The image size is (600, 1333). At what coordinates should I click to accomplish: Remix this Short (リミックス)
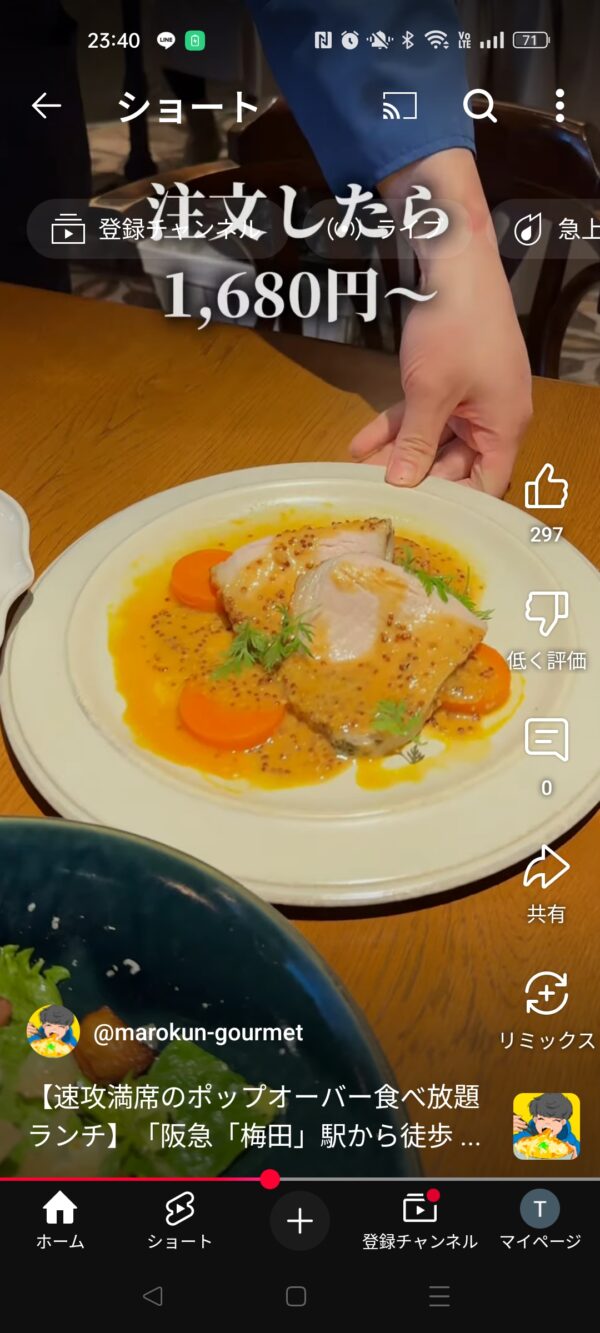pos(546,995)
